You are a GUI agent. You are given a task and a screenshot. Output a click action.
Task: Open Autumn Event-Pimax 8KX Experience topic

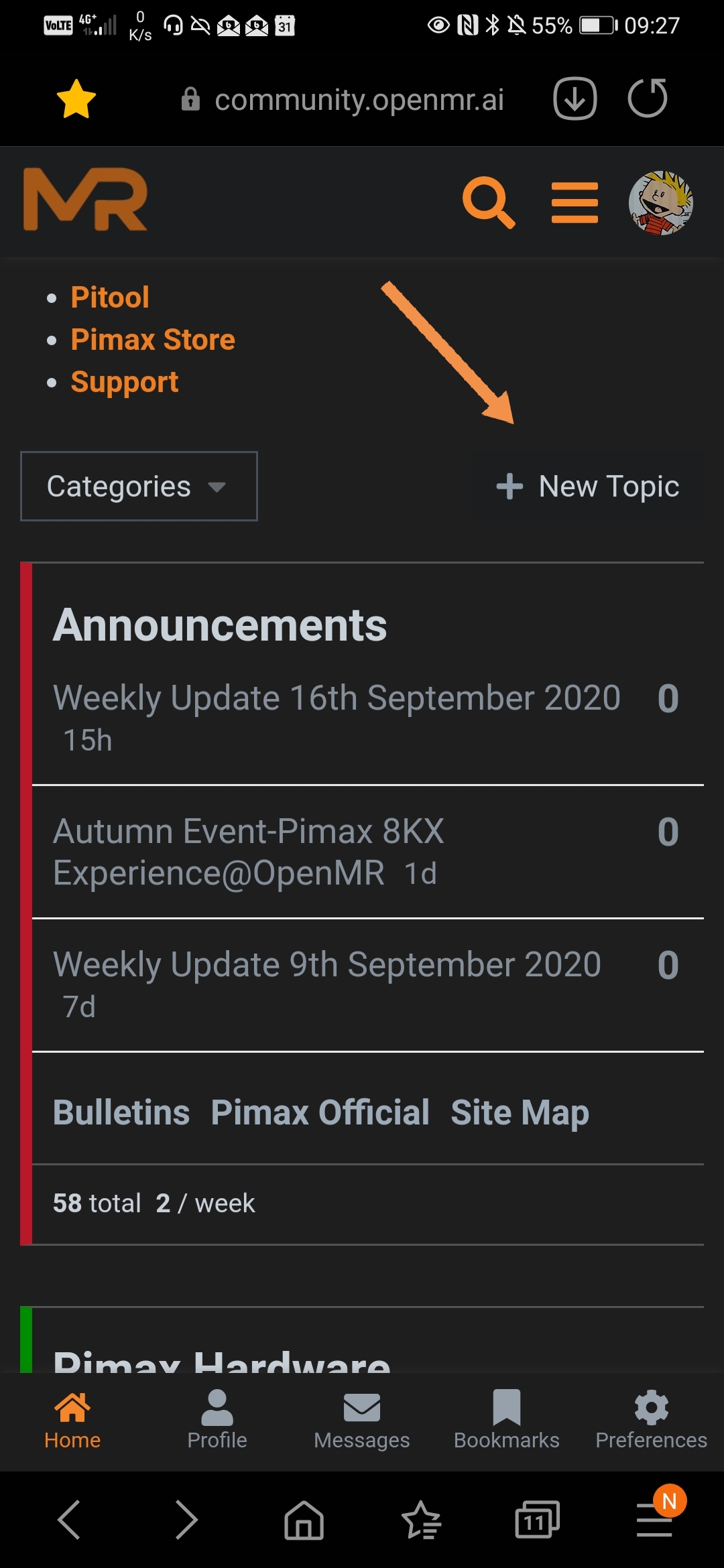point(249,852)
